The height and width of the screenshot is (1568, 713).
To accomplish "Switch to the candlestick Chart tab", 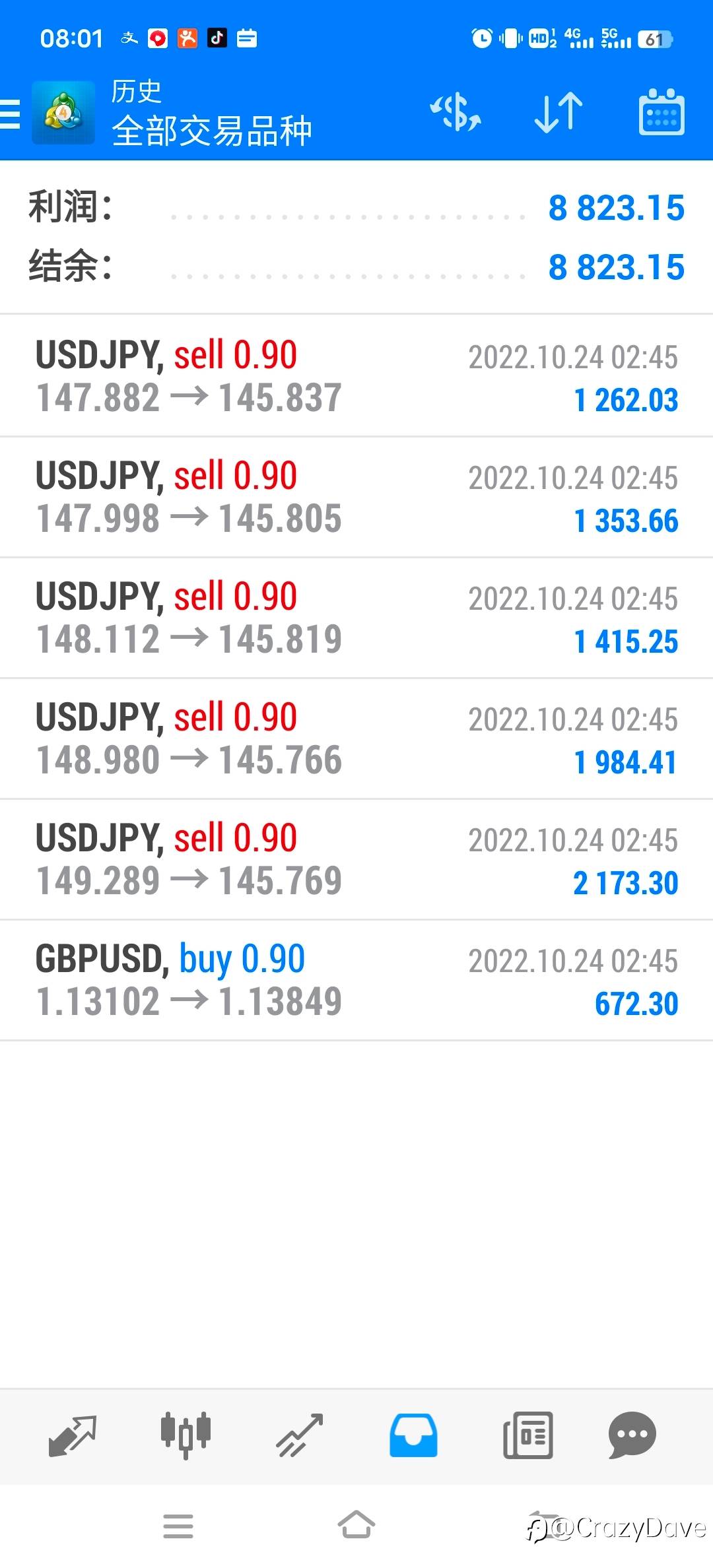I will 186,1435.
